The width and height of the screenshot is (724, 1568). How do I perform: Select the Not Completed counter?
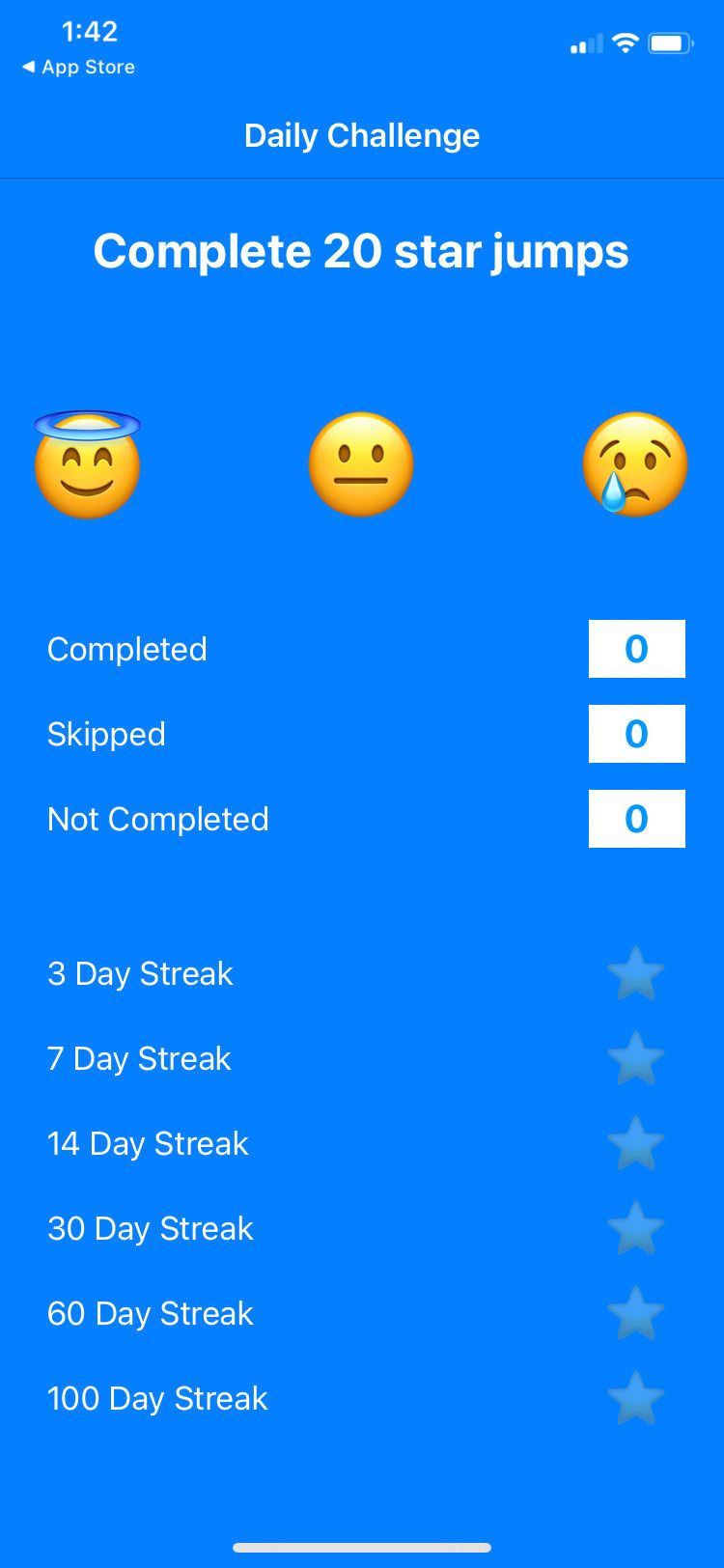click(x=636, y=819)
